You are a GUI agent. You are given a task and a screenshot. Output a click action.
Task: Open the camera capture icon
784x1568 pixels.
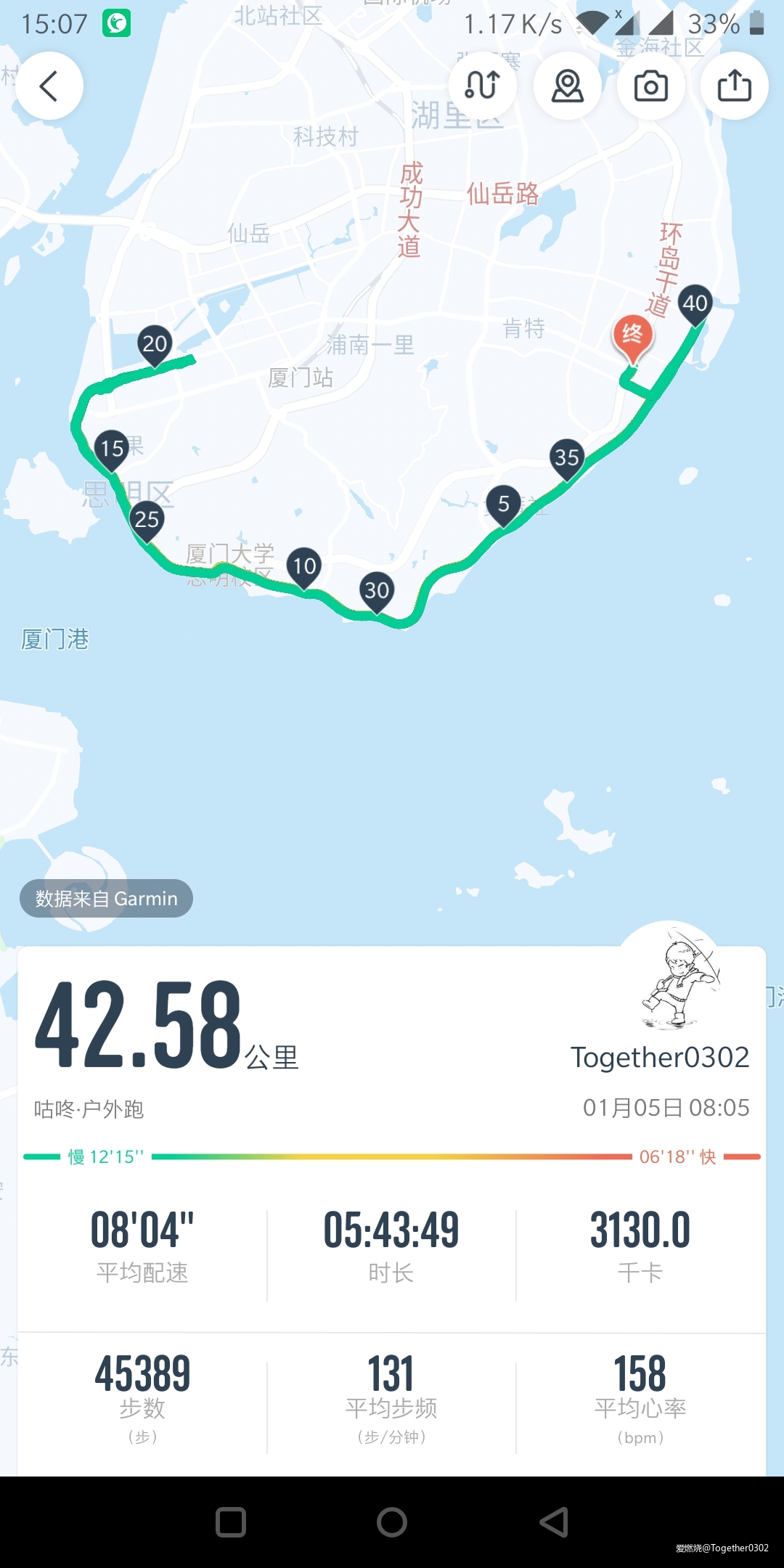tap(650, 85)
